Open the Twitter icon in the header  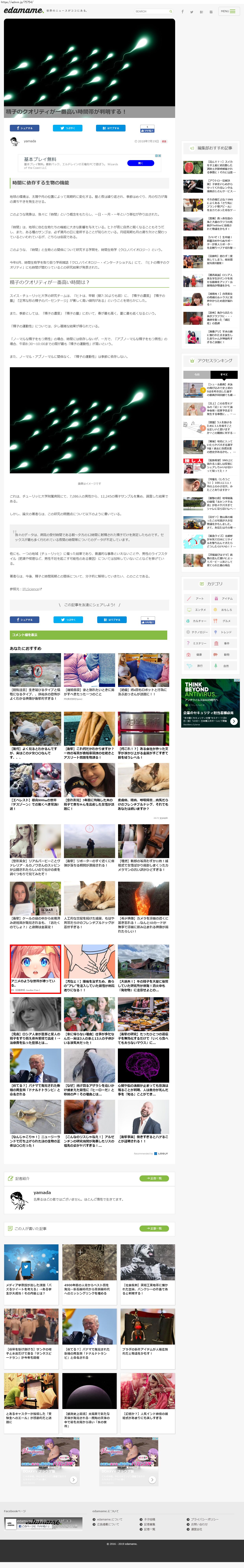(191, 12)
